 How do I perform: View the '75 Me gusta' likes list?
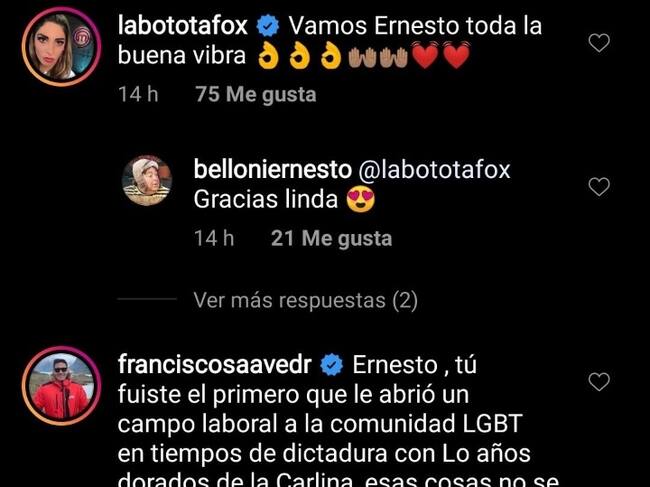pos(256,95)
